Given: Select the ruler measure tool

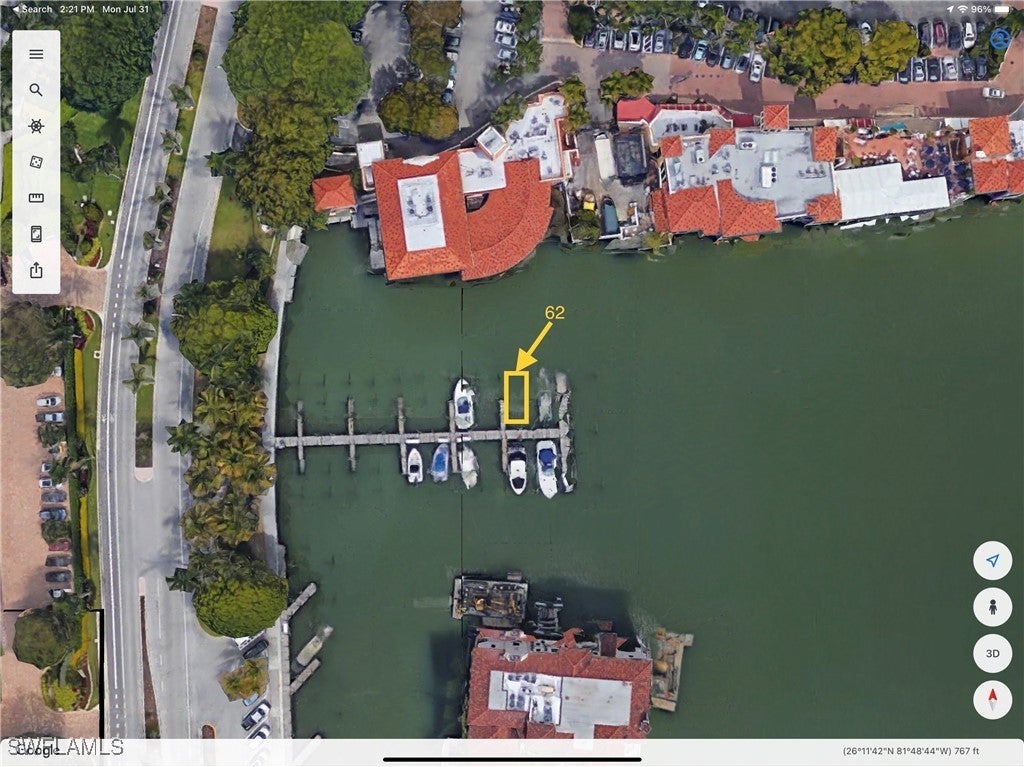Looking at the screenshot, I should [36, 198].
